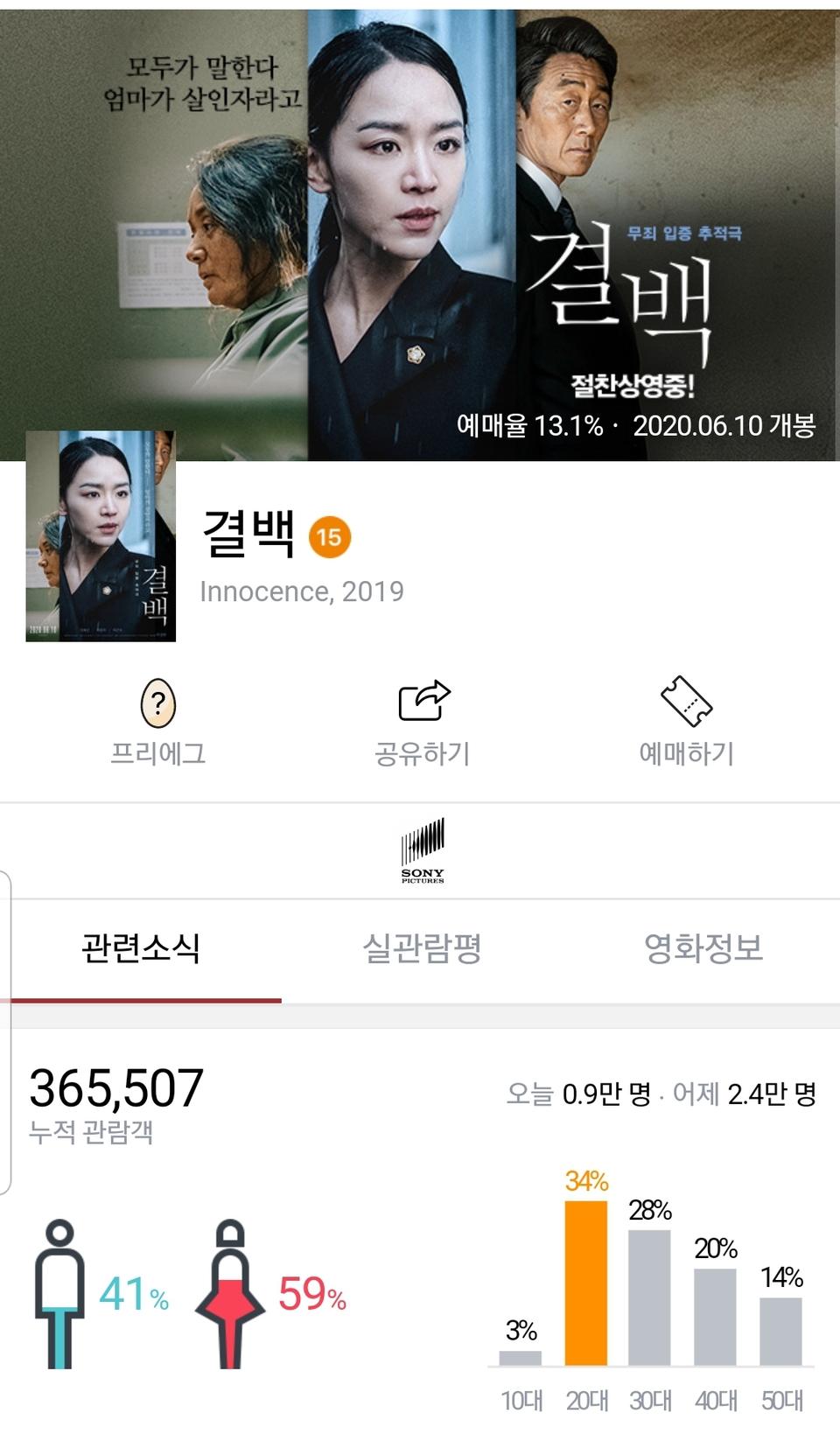Click the Innocence, 2019 subtitle text
This screenshot has width=840, height=1434.
pyautogui.click(x=301, y=591)
